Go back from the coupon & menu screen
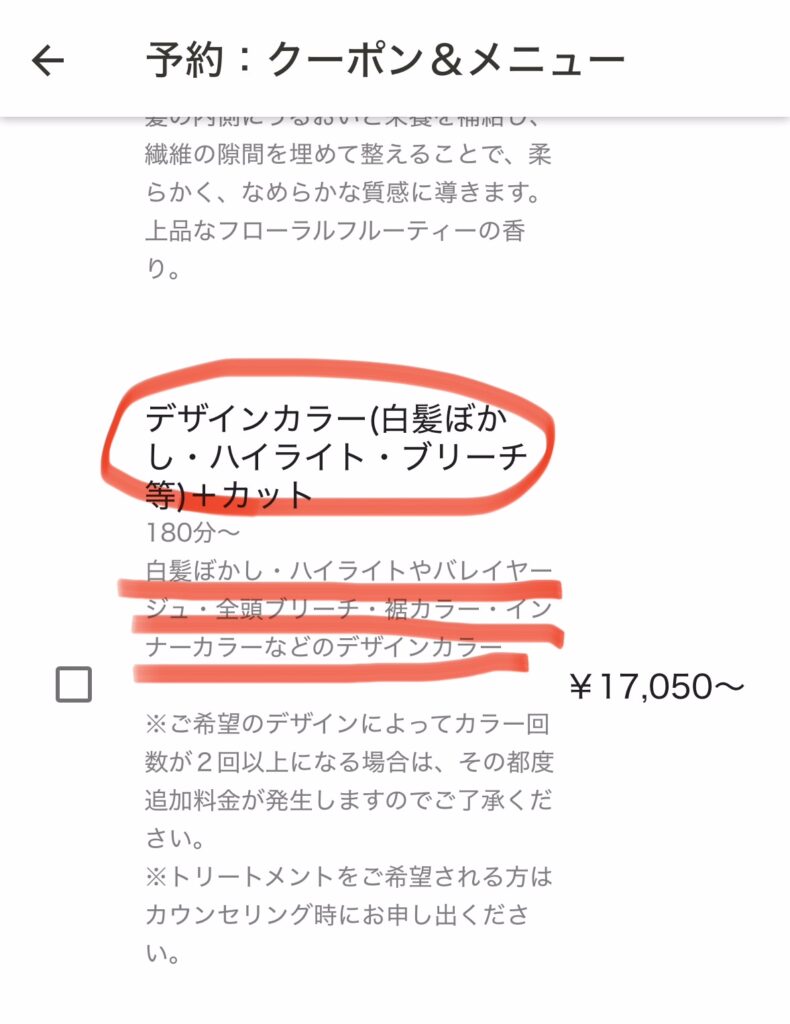Viewport: 790px width, 1024px height. [x=47, y=61]
